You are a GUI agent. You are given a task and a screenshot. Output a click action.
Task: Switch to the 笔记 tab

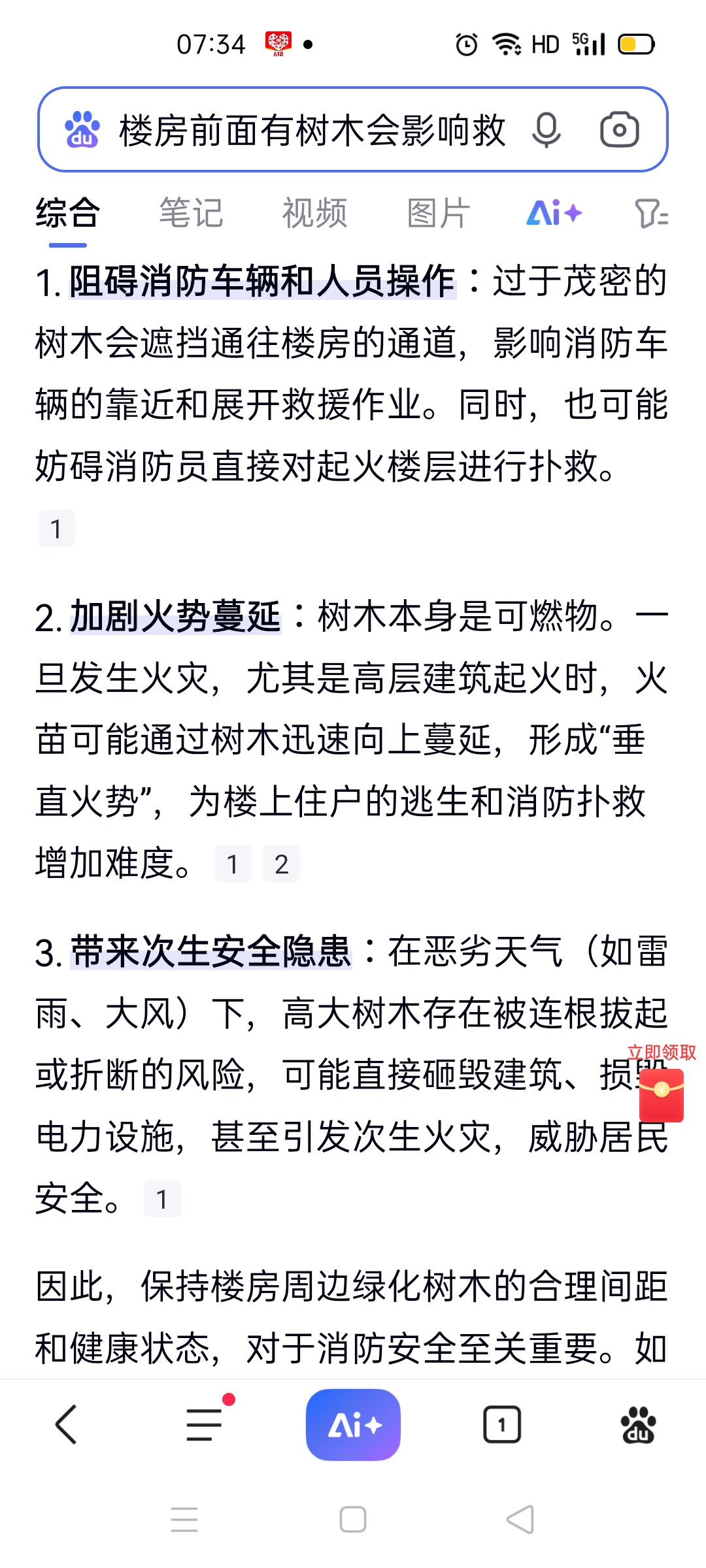(191, 214)
